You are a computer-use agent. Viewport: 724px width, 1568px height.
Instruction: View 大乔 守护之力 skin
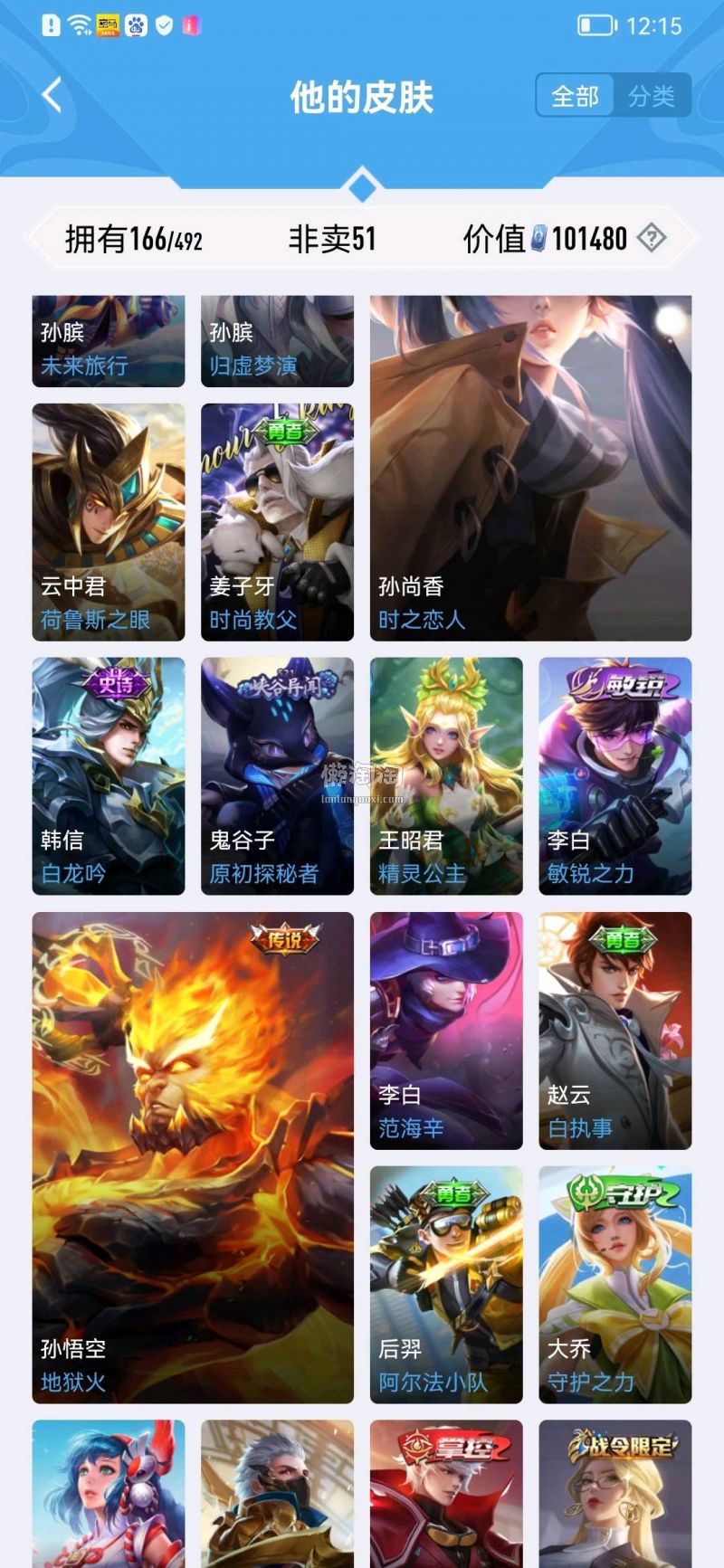[x=615, y=1285]
